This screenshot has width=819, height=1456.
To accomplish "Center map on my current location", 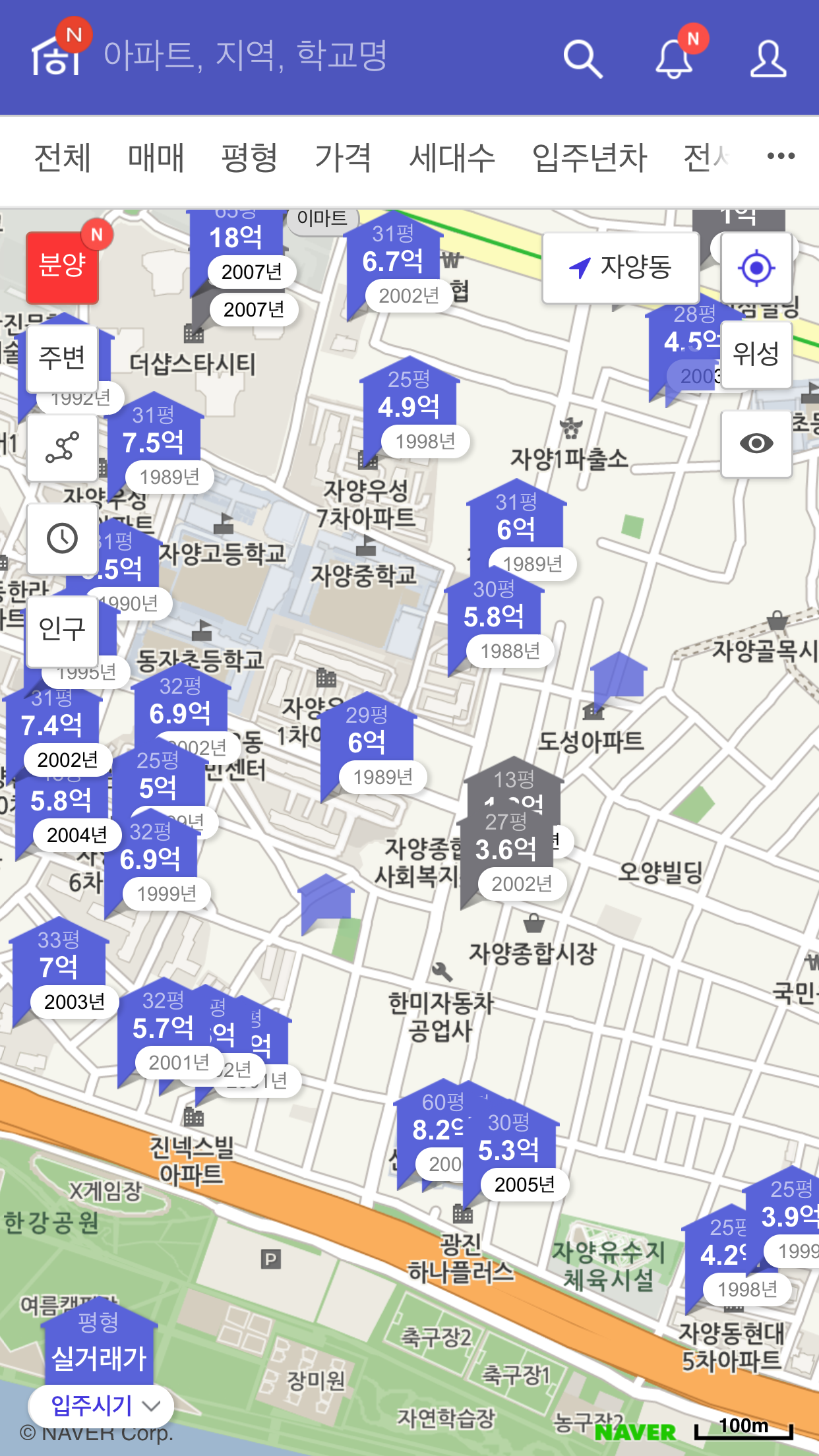I will coord(757,267).
